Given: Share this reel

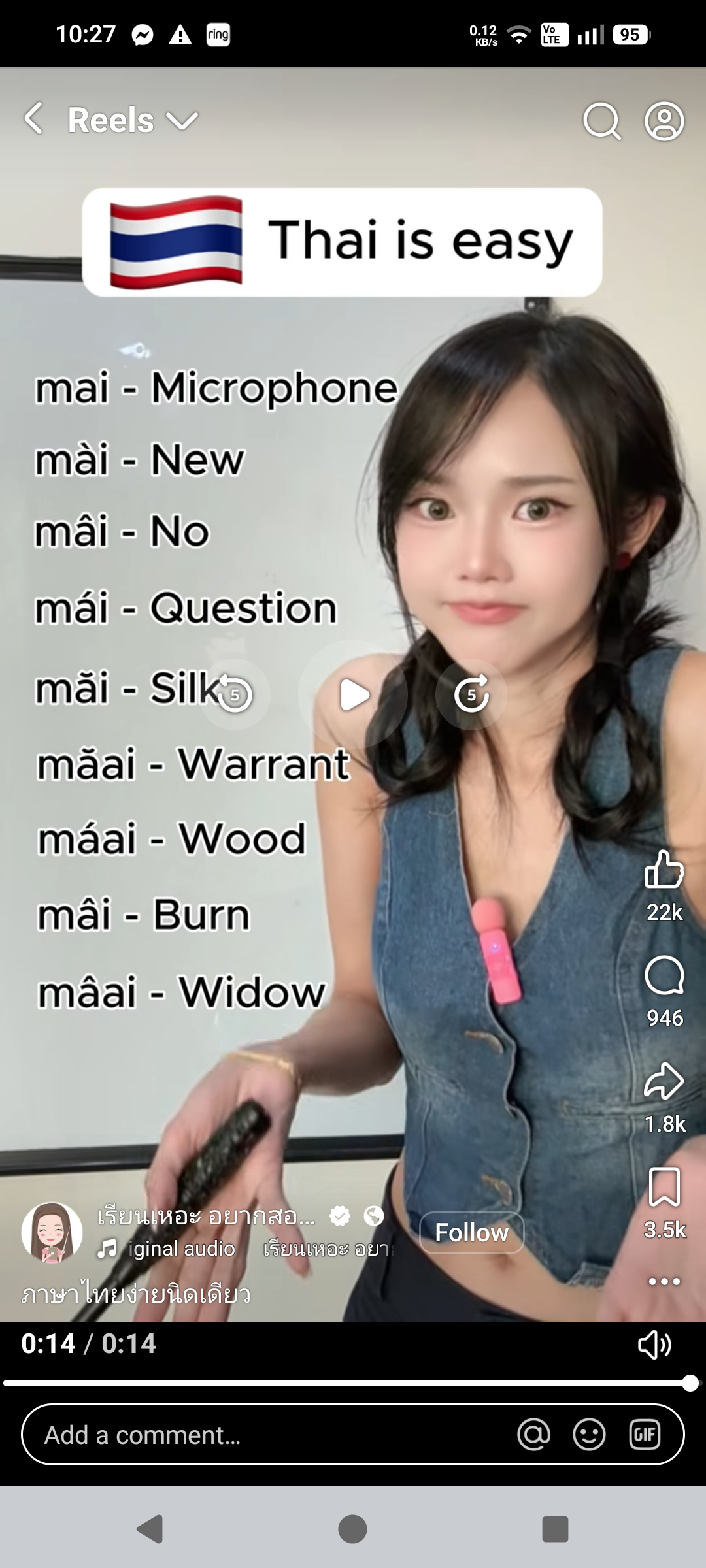Looking at the screenshot, I should point(664,1082).
